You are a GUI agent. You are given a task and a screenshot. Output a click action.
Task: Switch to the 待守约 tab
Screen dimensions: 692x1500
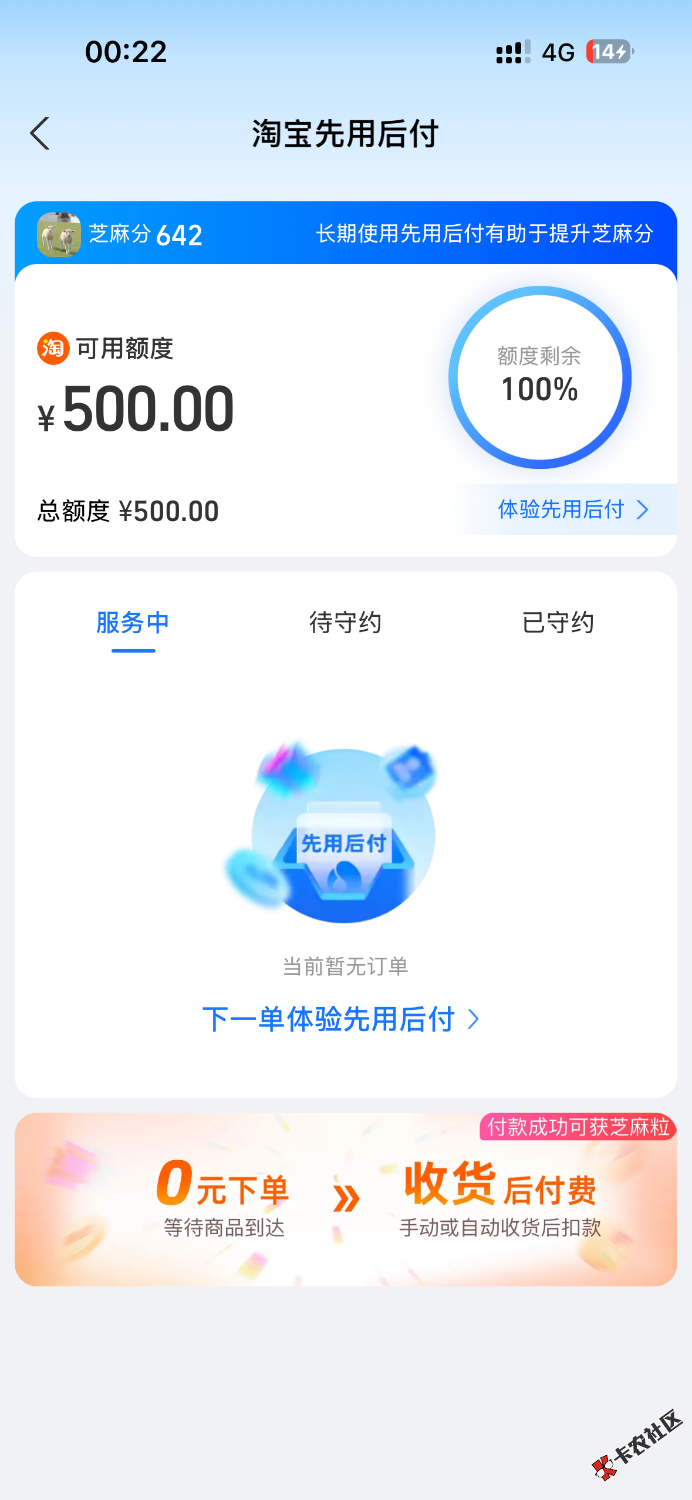(345, 623)
